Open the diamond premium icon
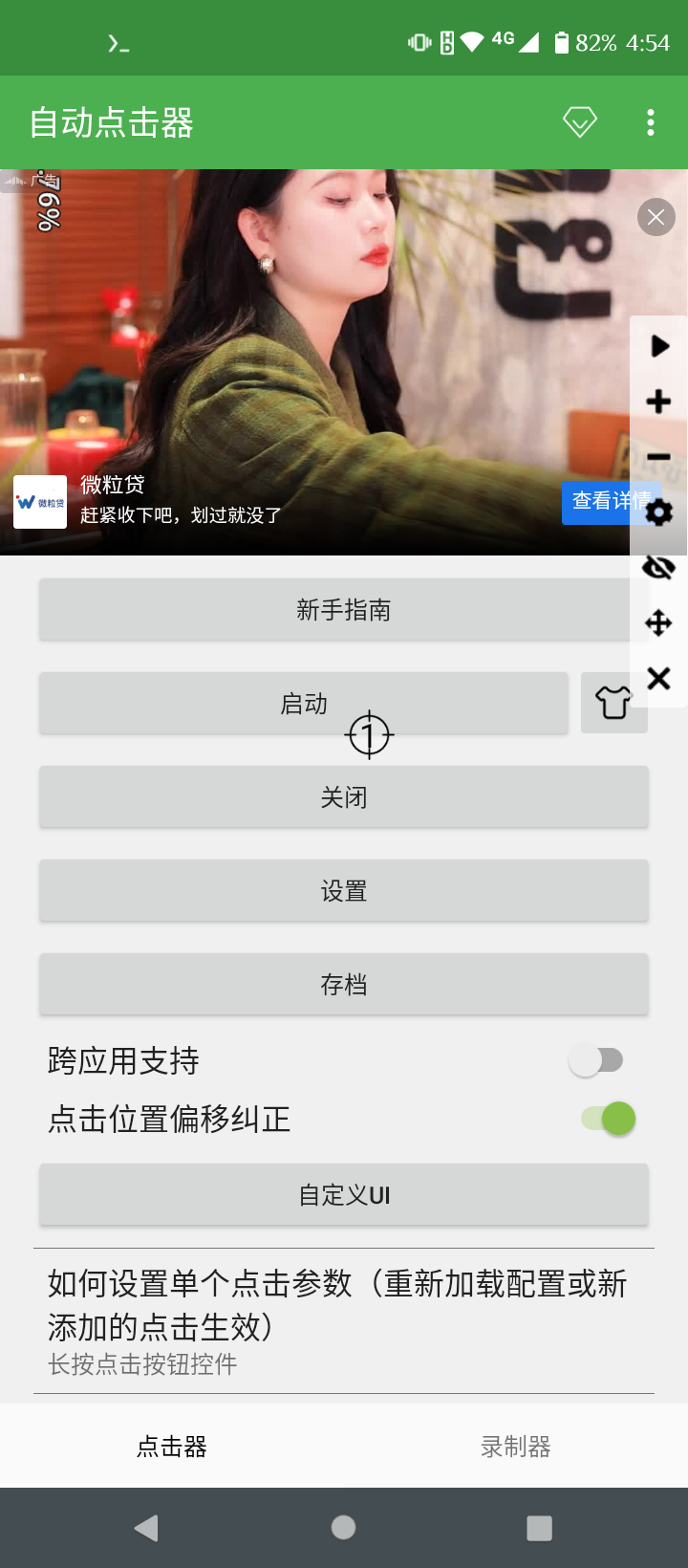The width and height of the screenshot is (688, 1568). pyautogui.click(x=580, y=122)
